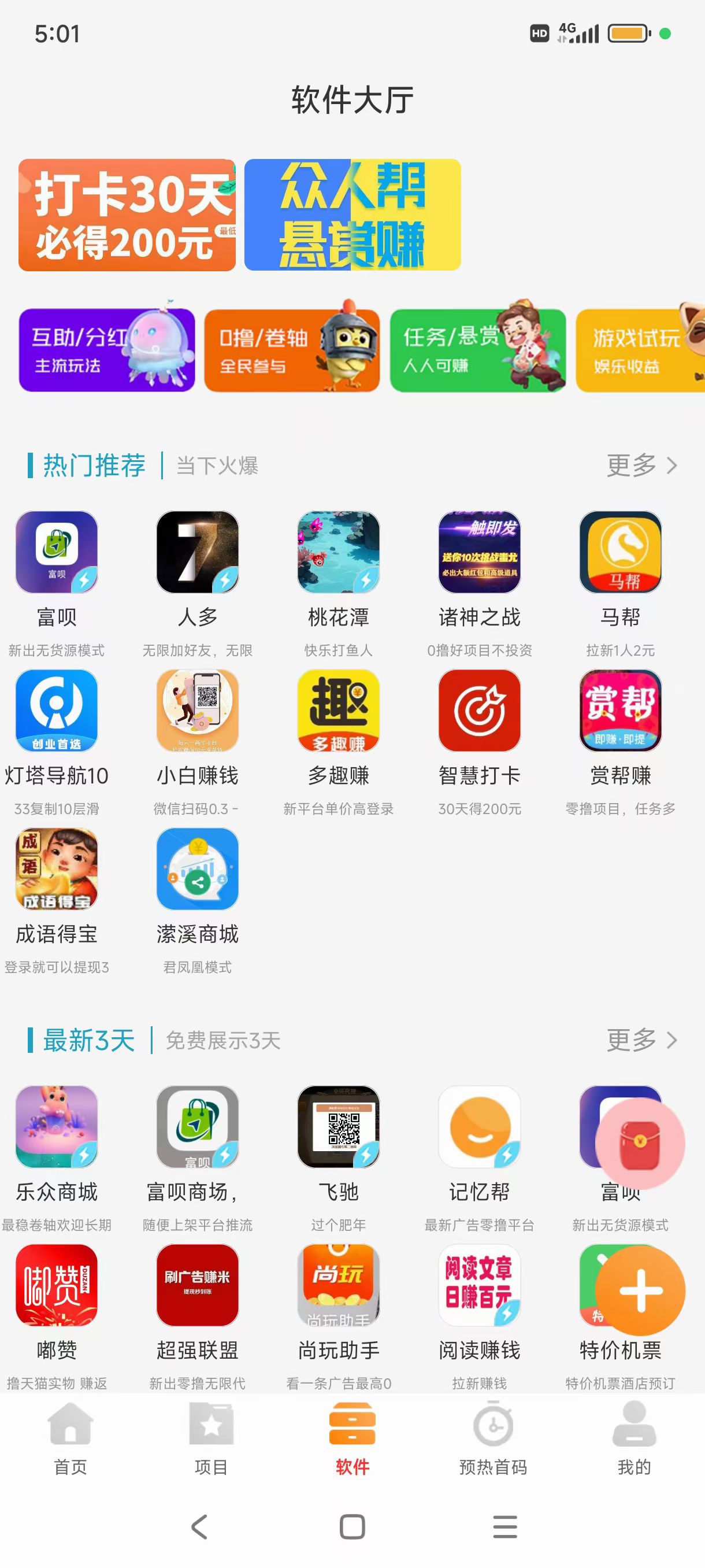Select the 任务/悬赏 category card

coord(478,349)
